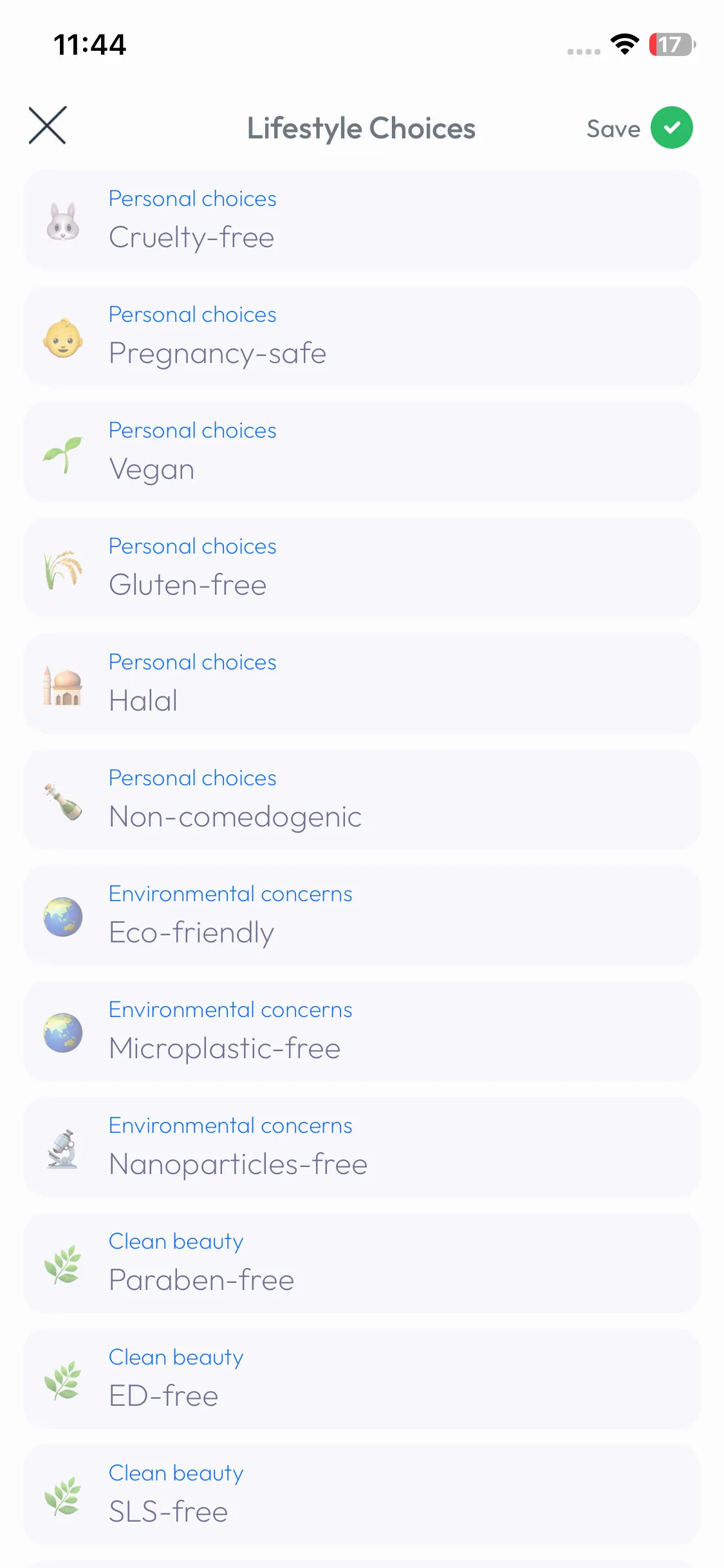Viewport: 724px width, 1568px height.
Task: Select the Nanoparticles-free option
Action: 361,1147
